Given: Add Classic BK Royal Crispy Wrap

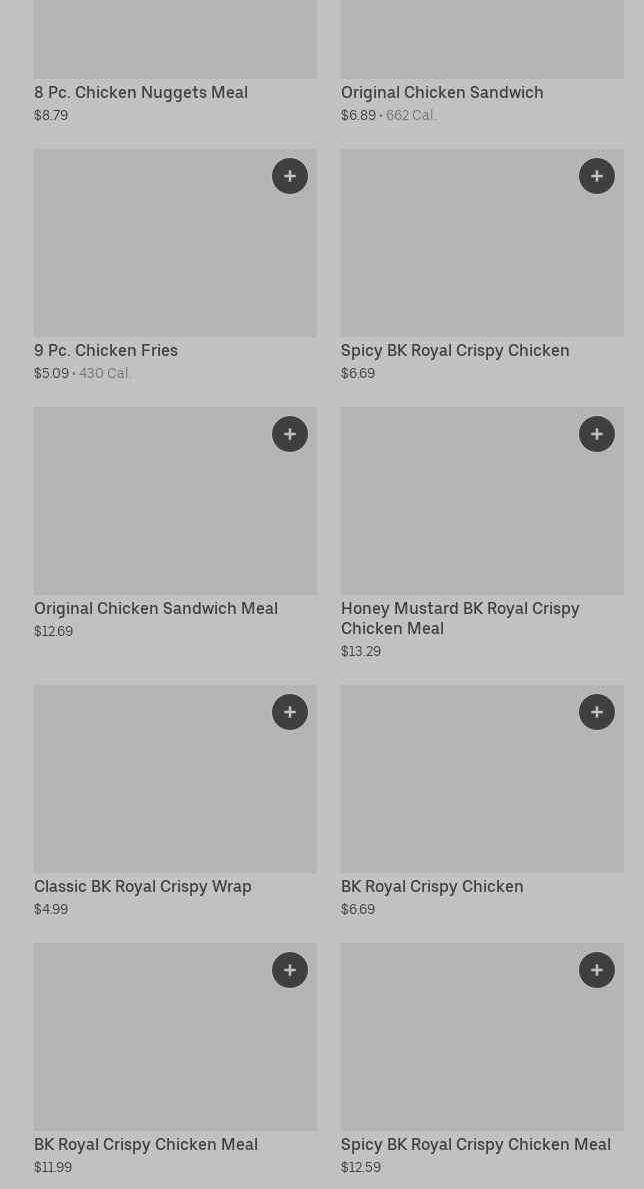Looking at the screenshot, I should pos(290,712).
